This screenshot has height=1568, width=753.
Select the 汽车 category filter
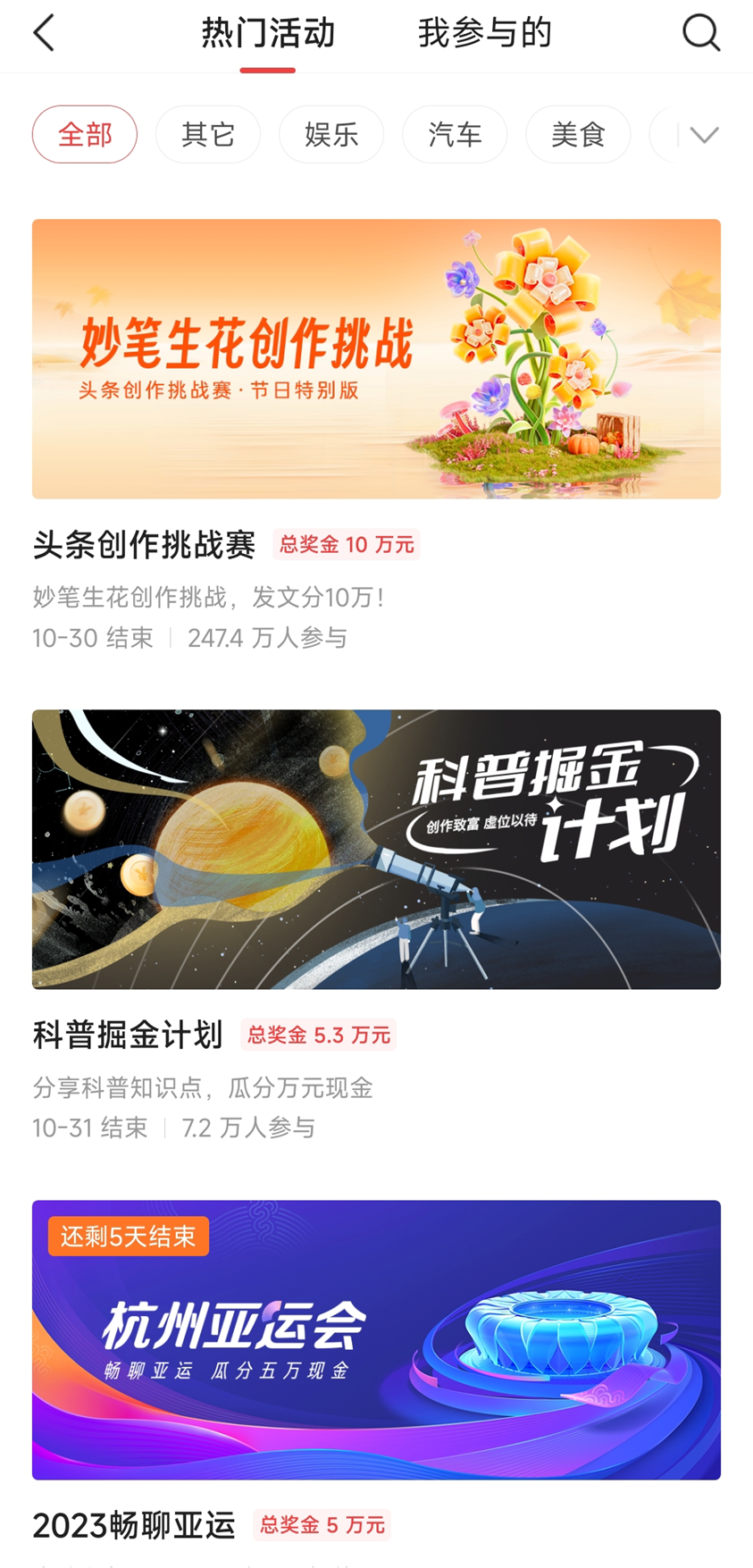click(x=455, y=134)
